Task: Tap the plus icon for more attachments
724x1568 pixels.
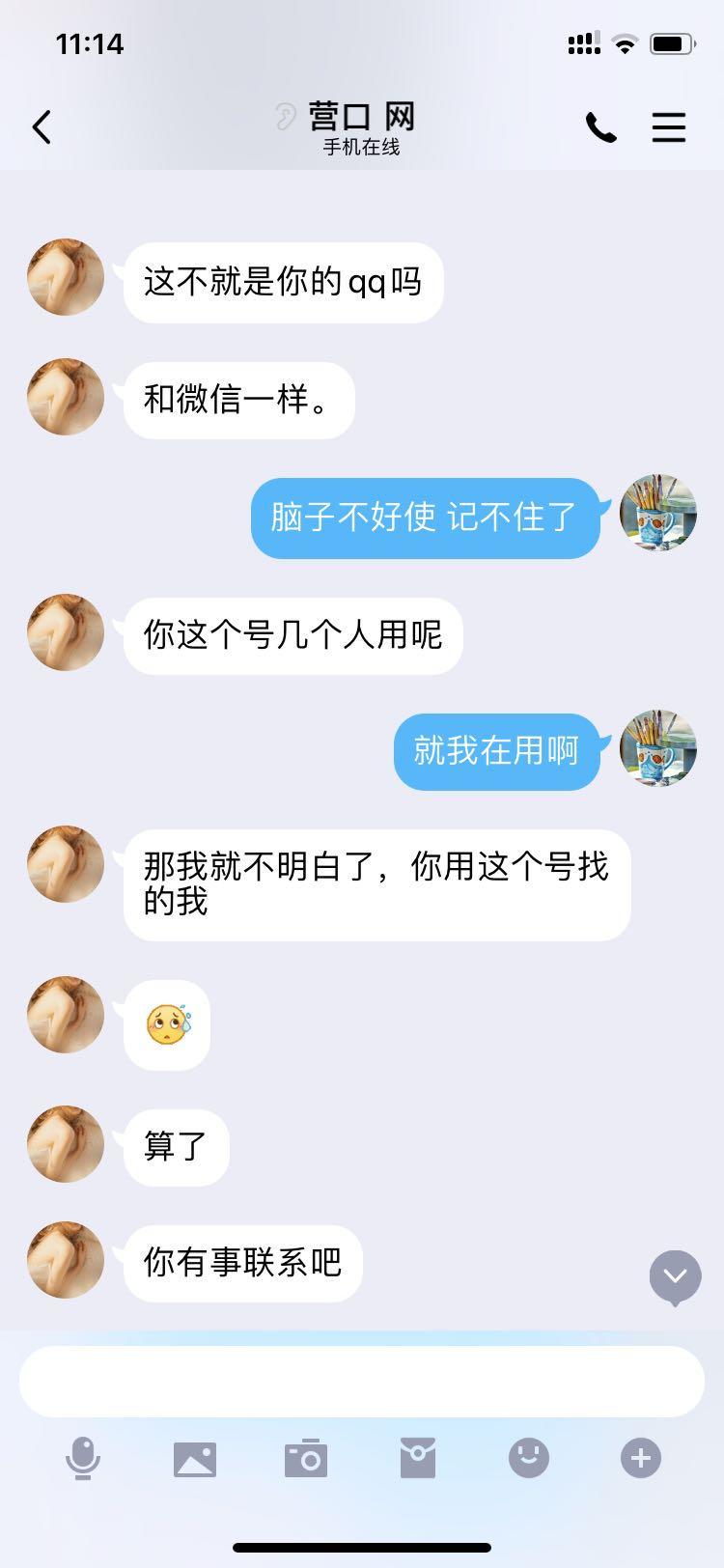Action: click(639, 1458)
